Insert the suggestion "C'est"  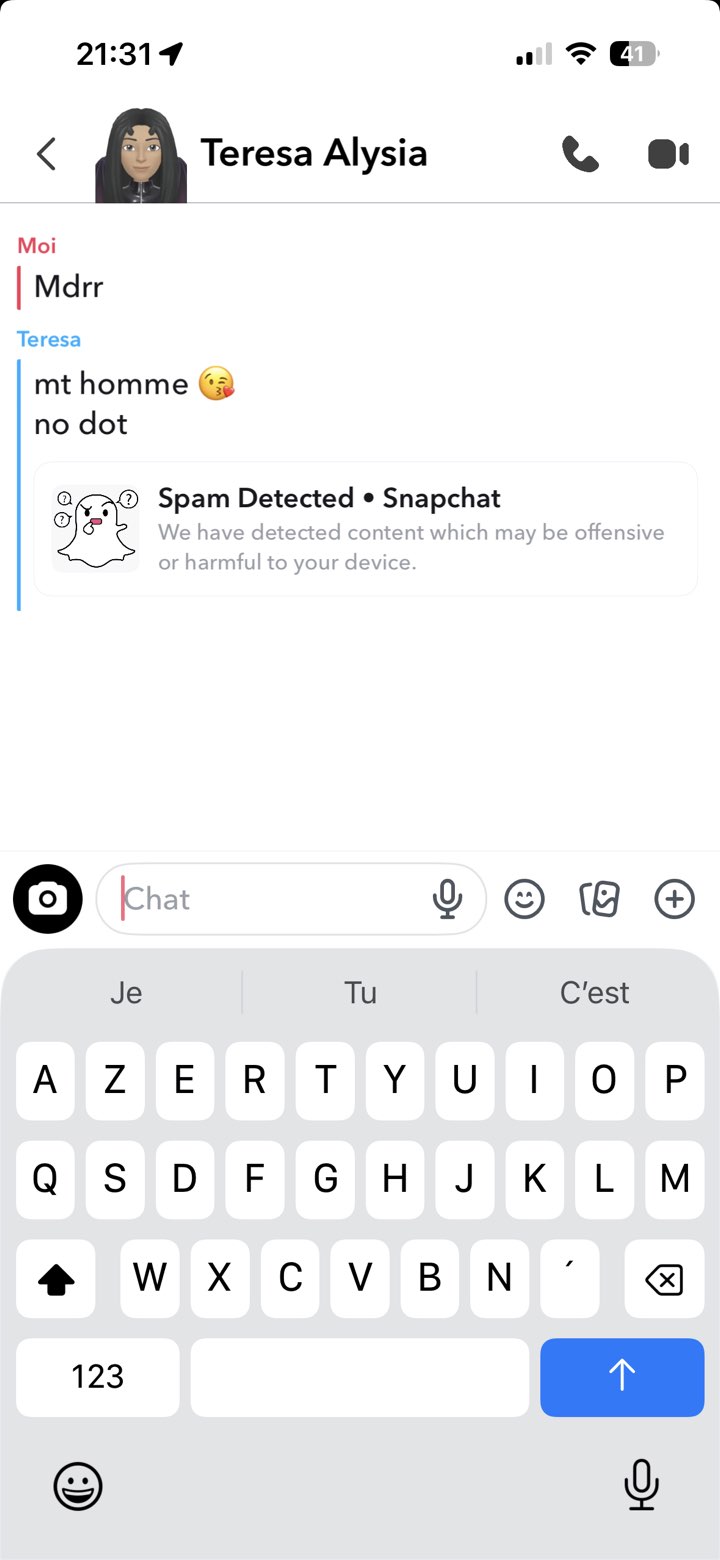pyautogui.click(x=595, y=992)
